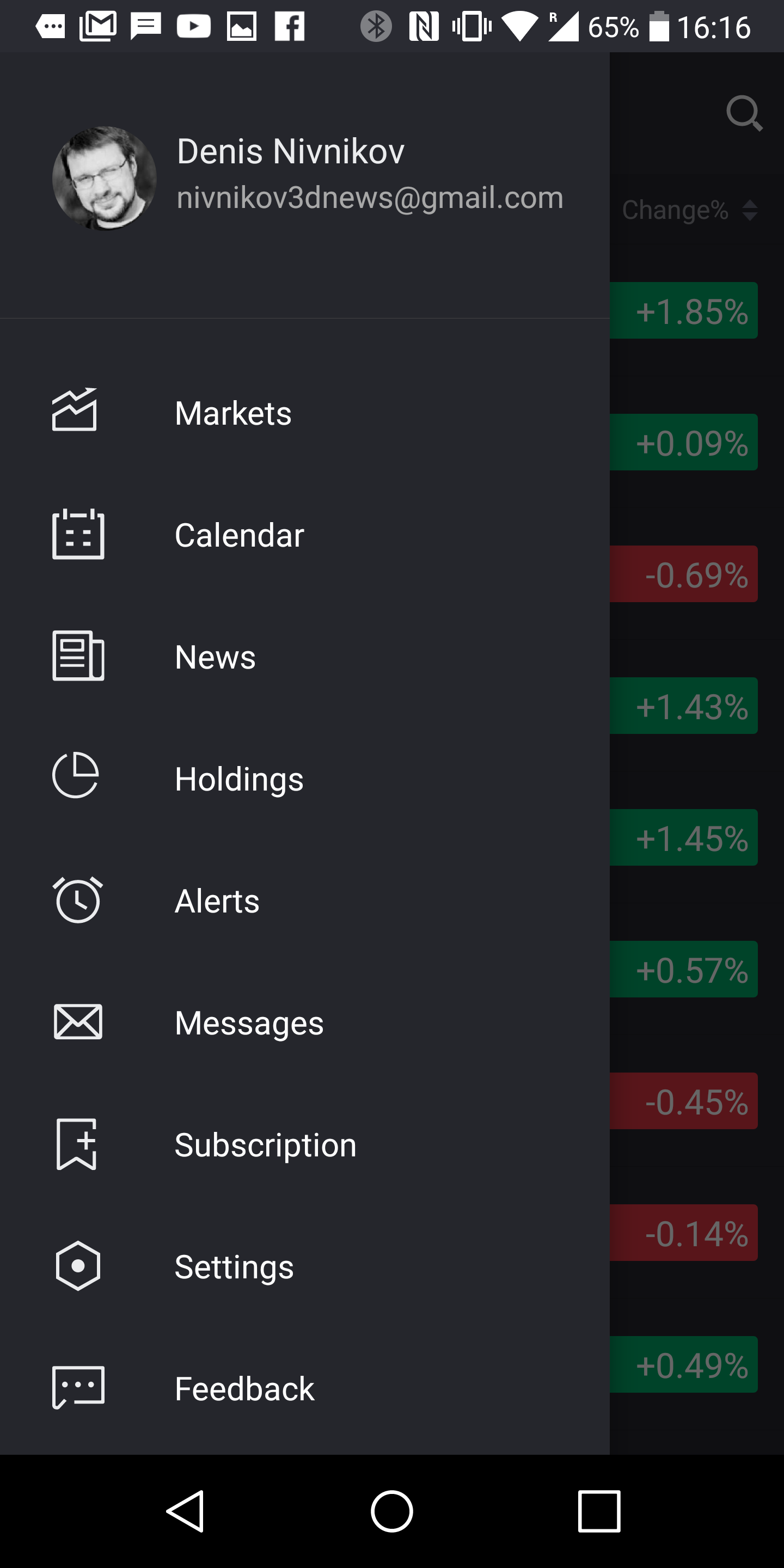Screen dimensions: 784x1568
Task: Open Settings
Action: pyautogui.click(x=304, y=1267)
